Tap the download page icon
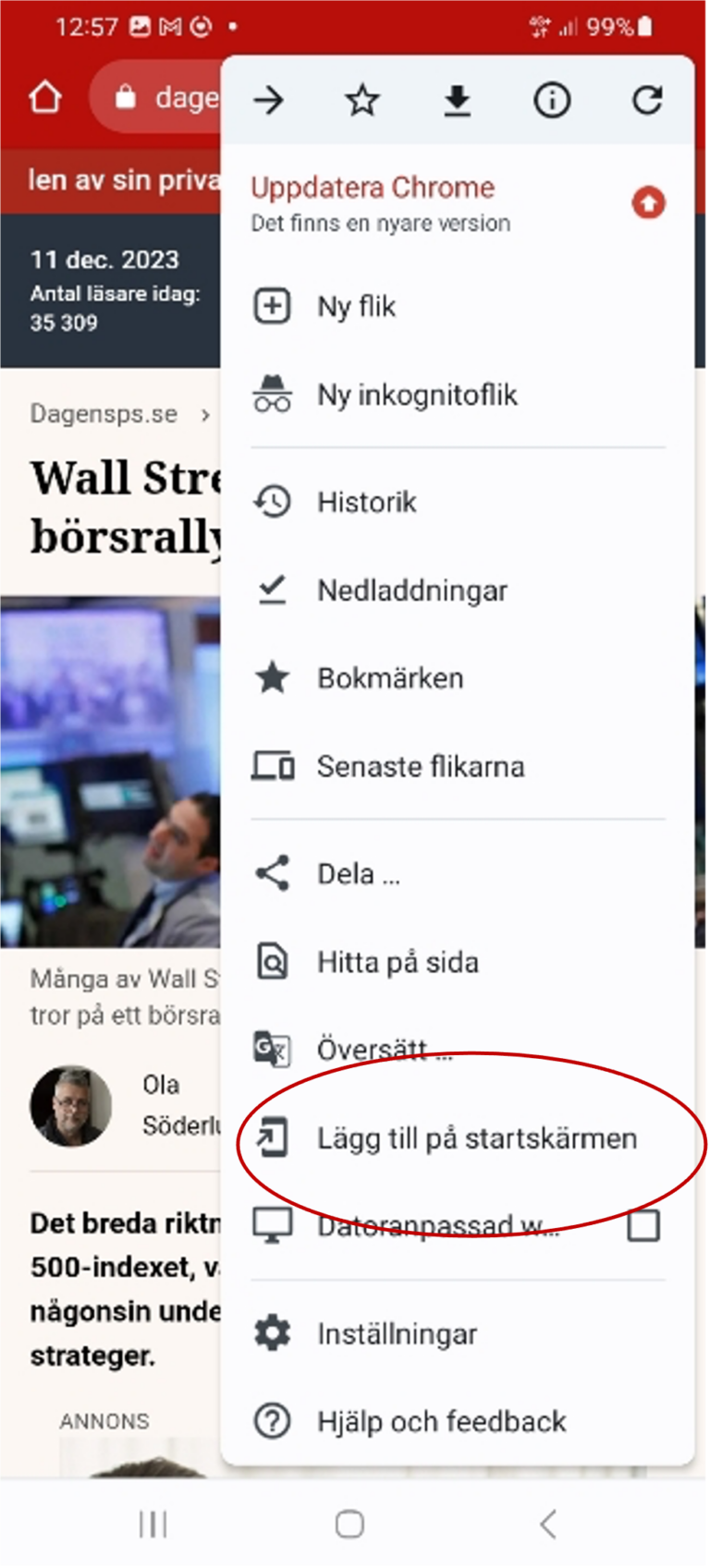710x1568 pixels. (458, 101)
